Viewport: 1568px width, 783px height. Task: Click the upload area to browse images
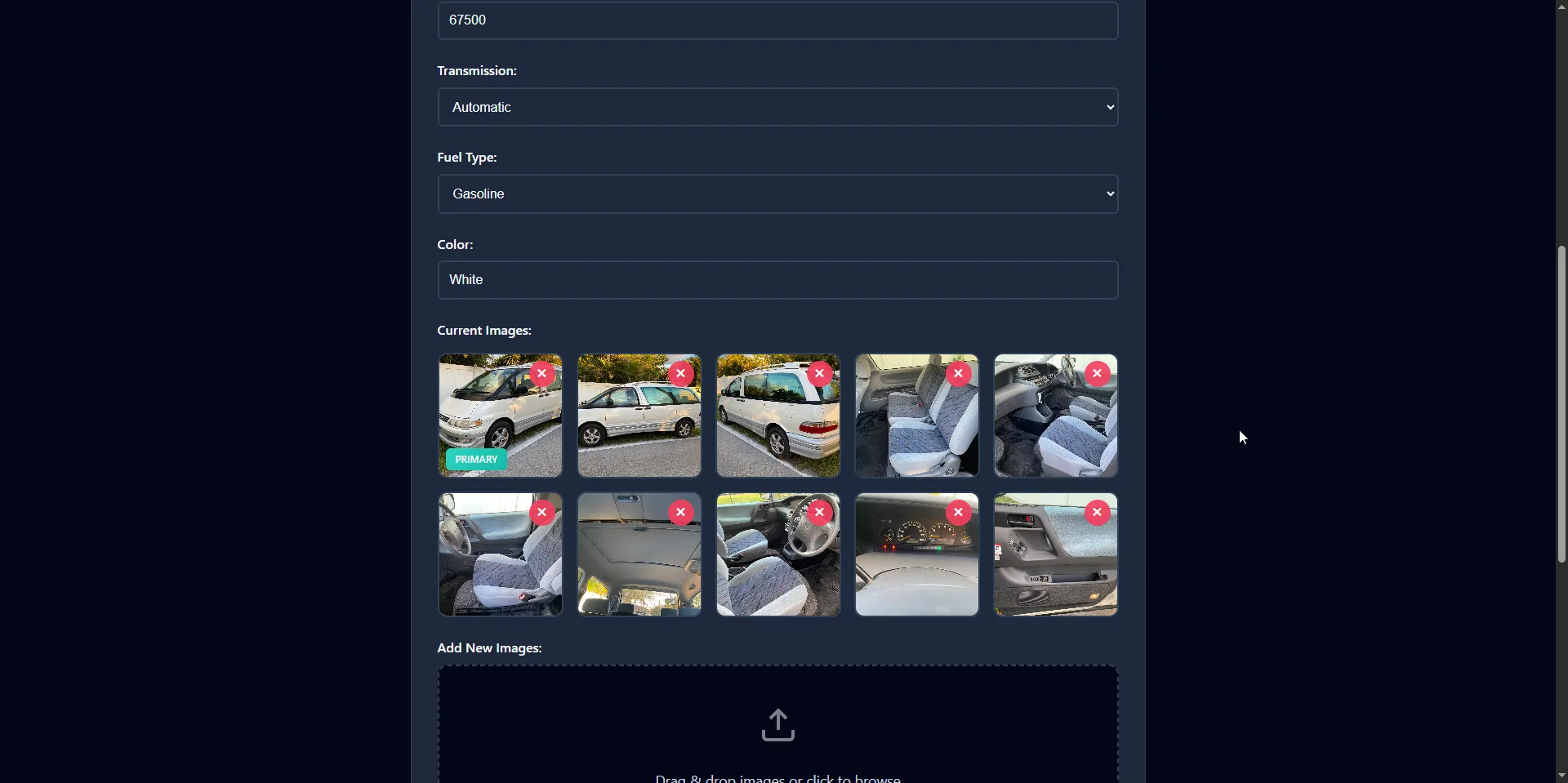click(777, 727)
